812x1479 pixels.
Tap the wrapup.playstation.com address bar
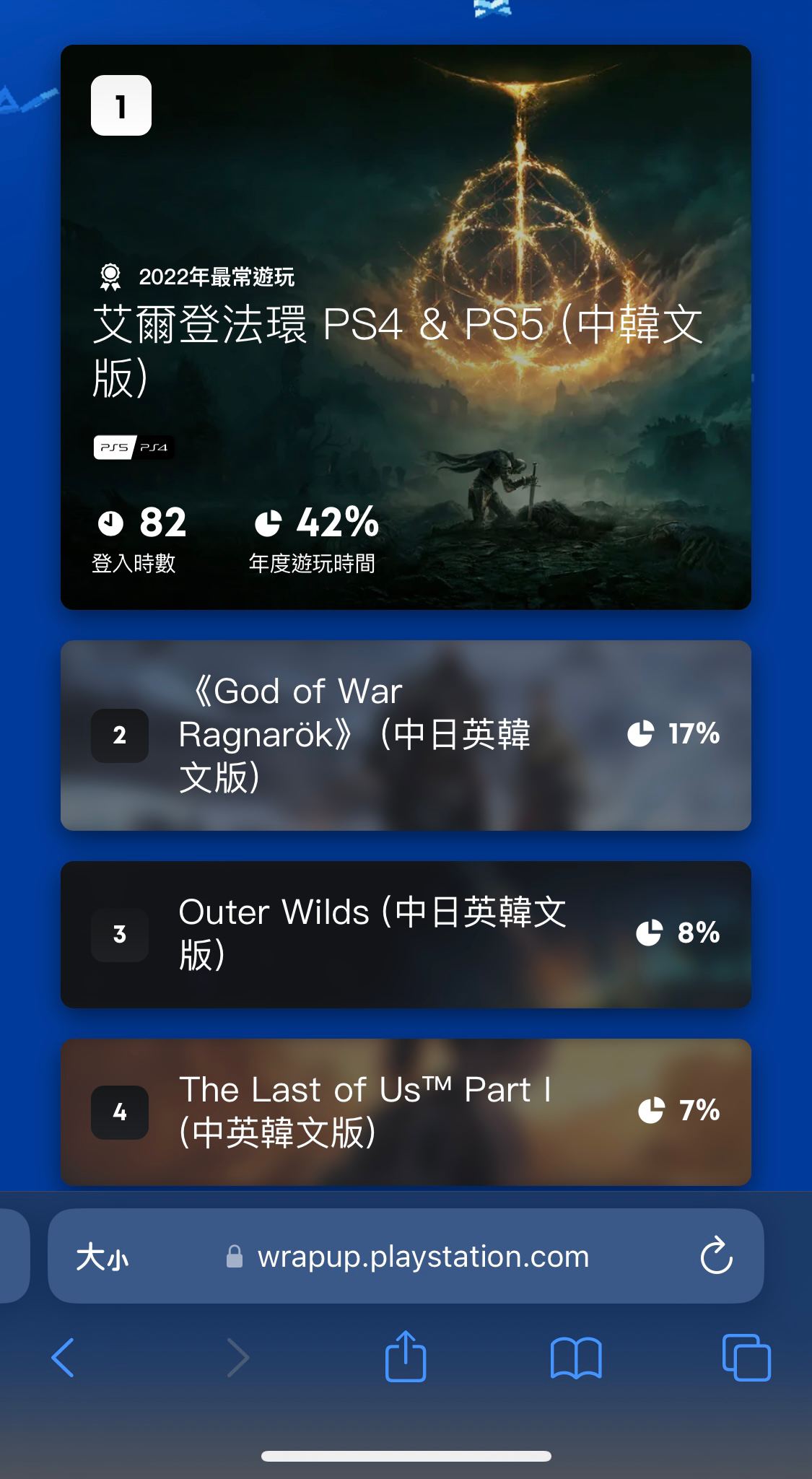tap(423, 1257)
